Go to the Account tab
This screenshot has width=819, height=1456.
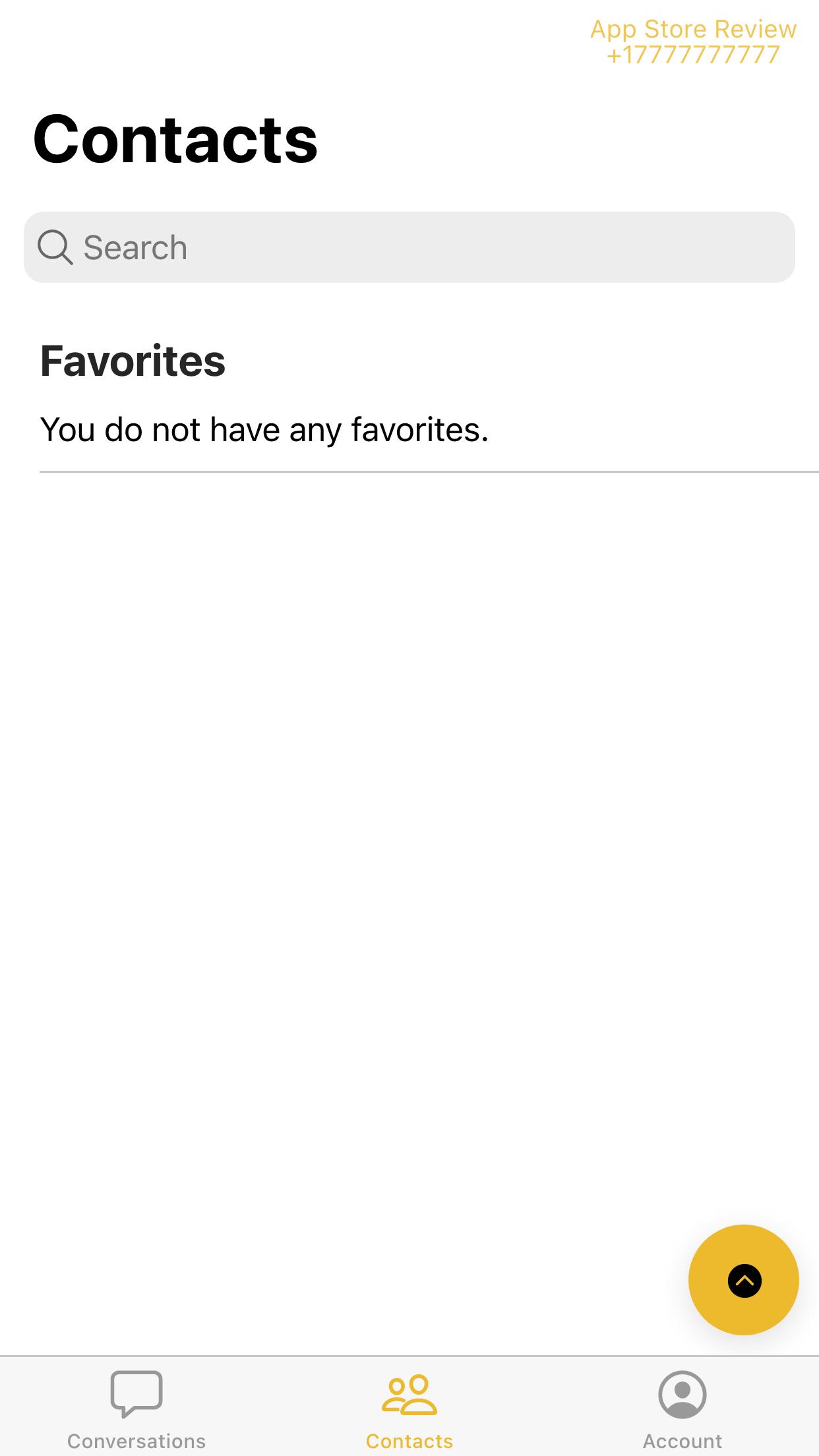[x=682, y=1410]
